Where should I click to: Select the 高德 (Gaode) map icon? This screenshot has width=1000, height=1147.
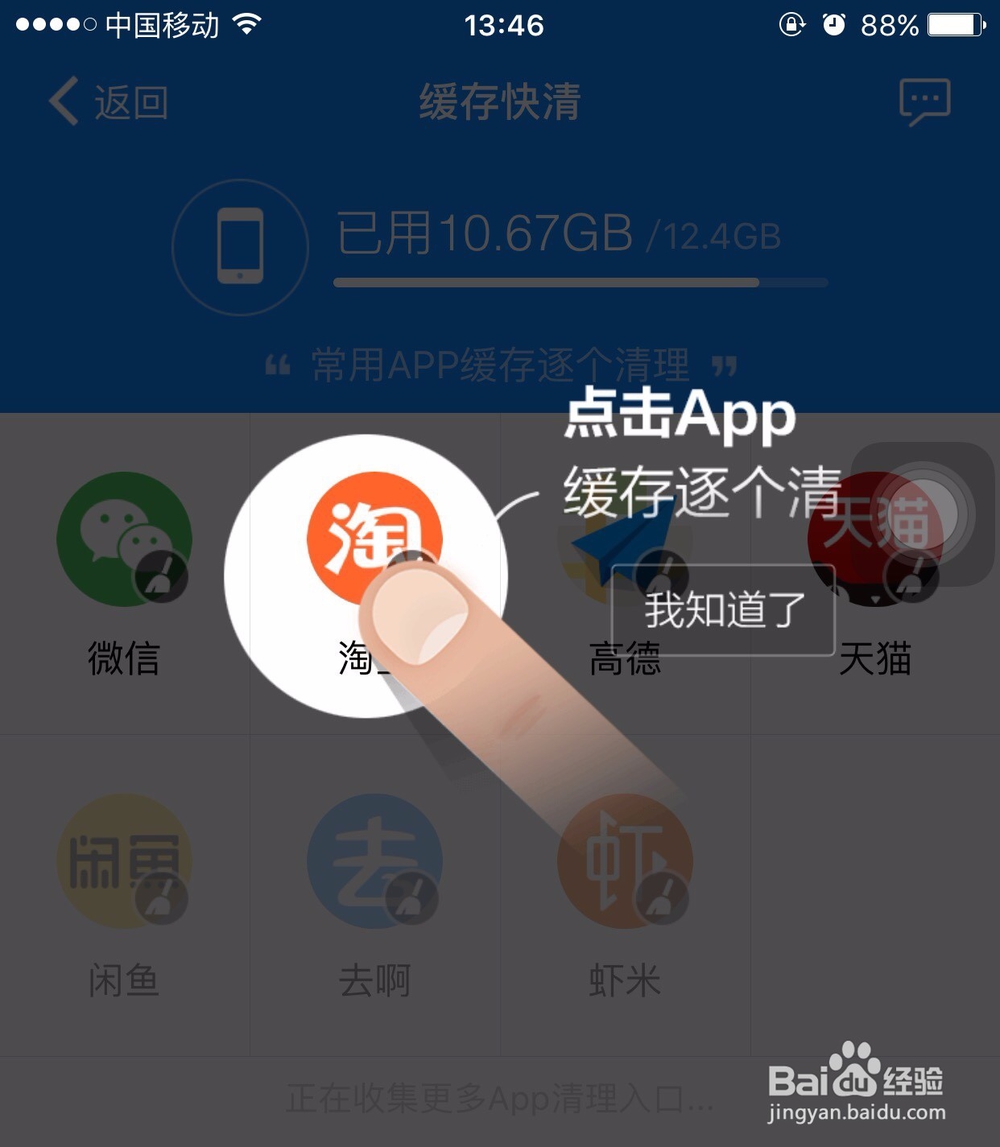[x=624, y=540]
